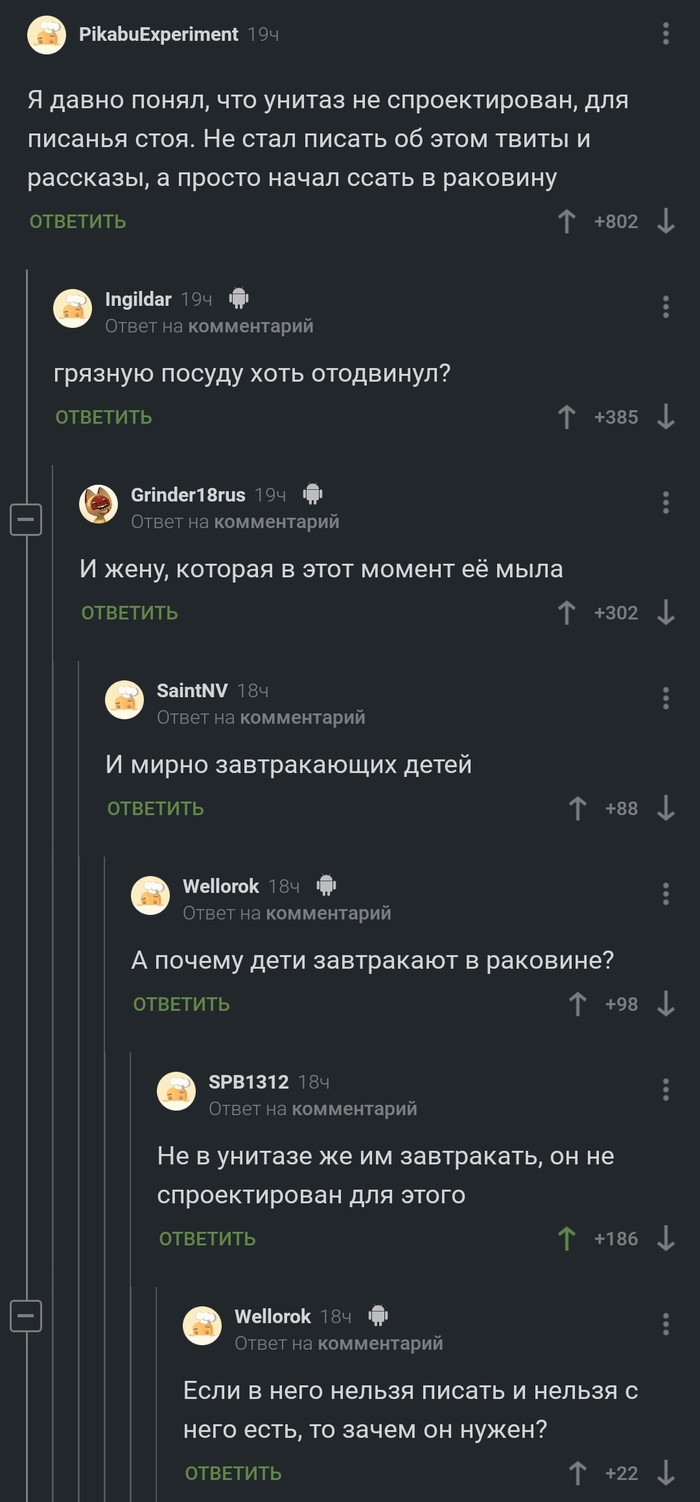Open overflow menu on PikabuExperiment's comment
The height and width of the screenshot is (1502, 700).
666,34
